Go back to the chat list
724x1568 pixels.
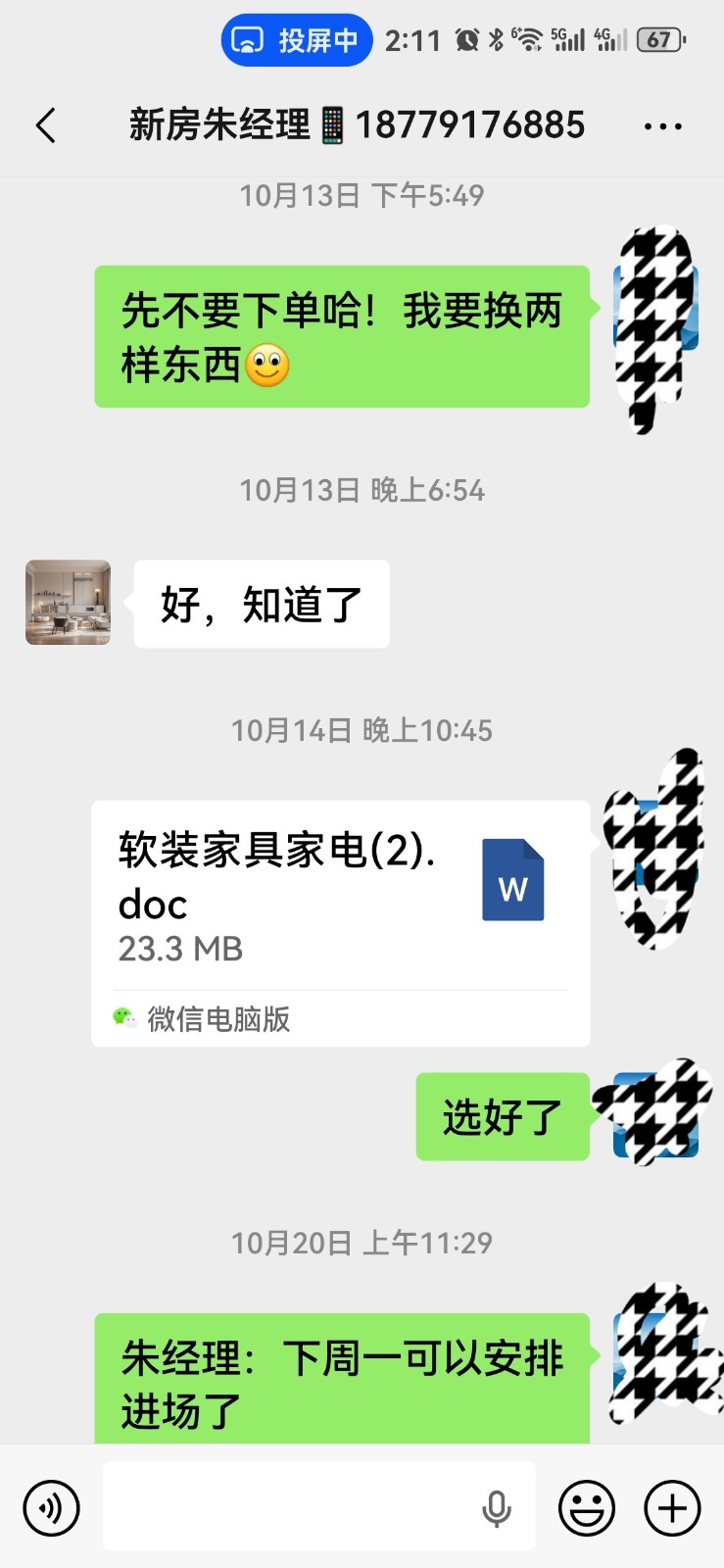[46, 126]
